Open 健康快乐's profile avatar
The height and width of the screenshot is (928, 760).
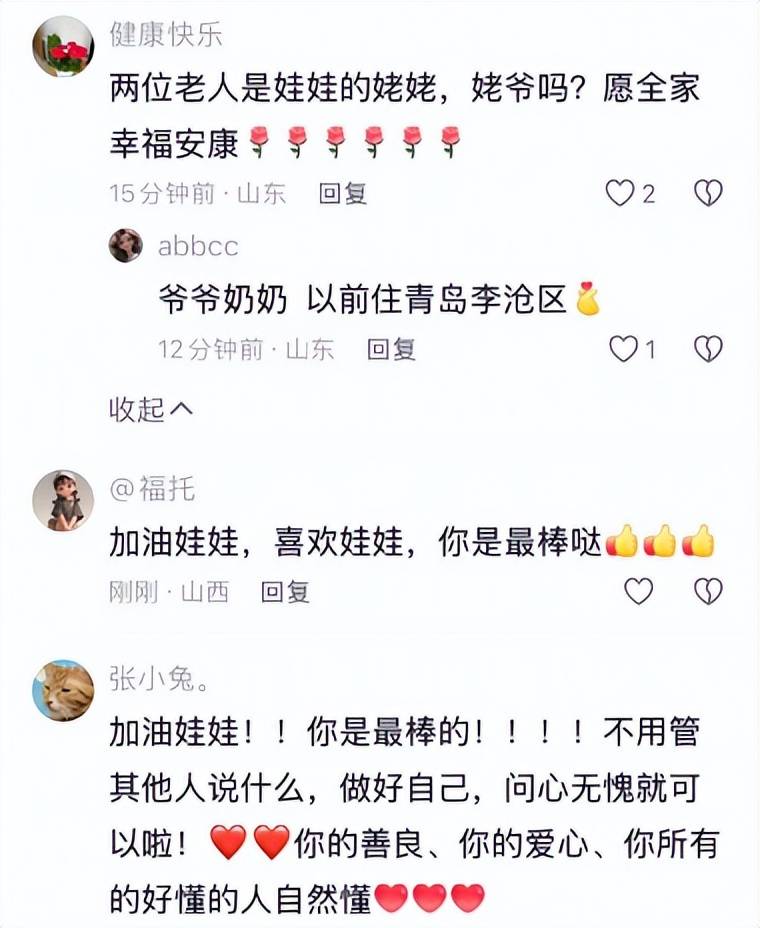pyautogui.click(x=63, y=46)
